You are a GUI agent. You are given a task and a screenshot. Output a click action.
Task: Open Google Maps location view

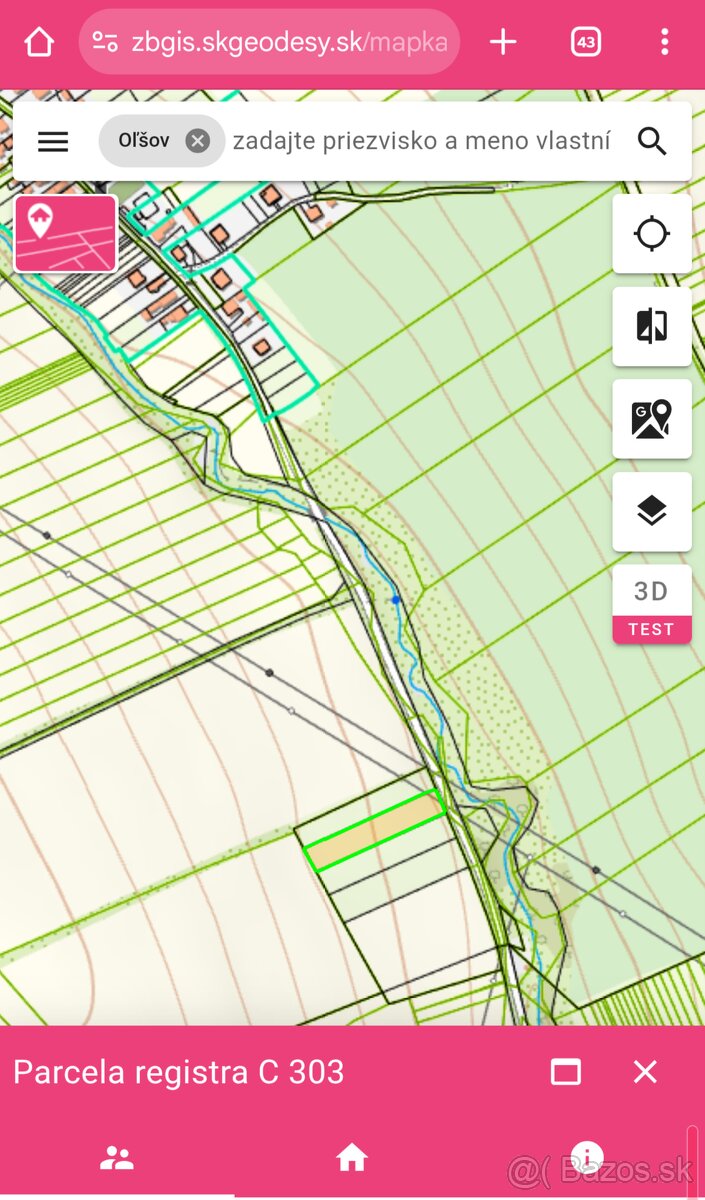[652, 419]
